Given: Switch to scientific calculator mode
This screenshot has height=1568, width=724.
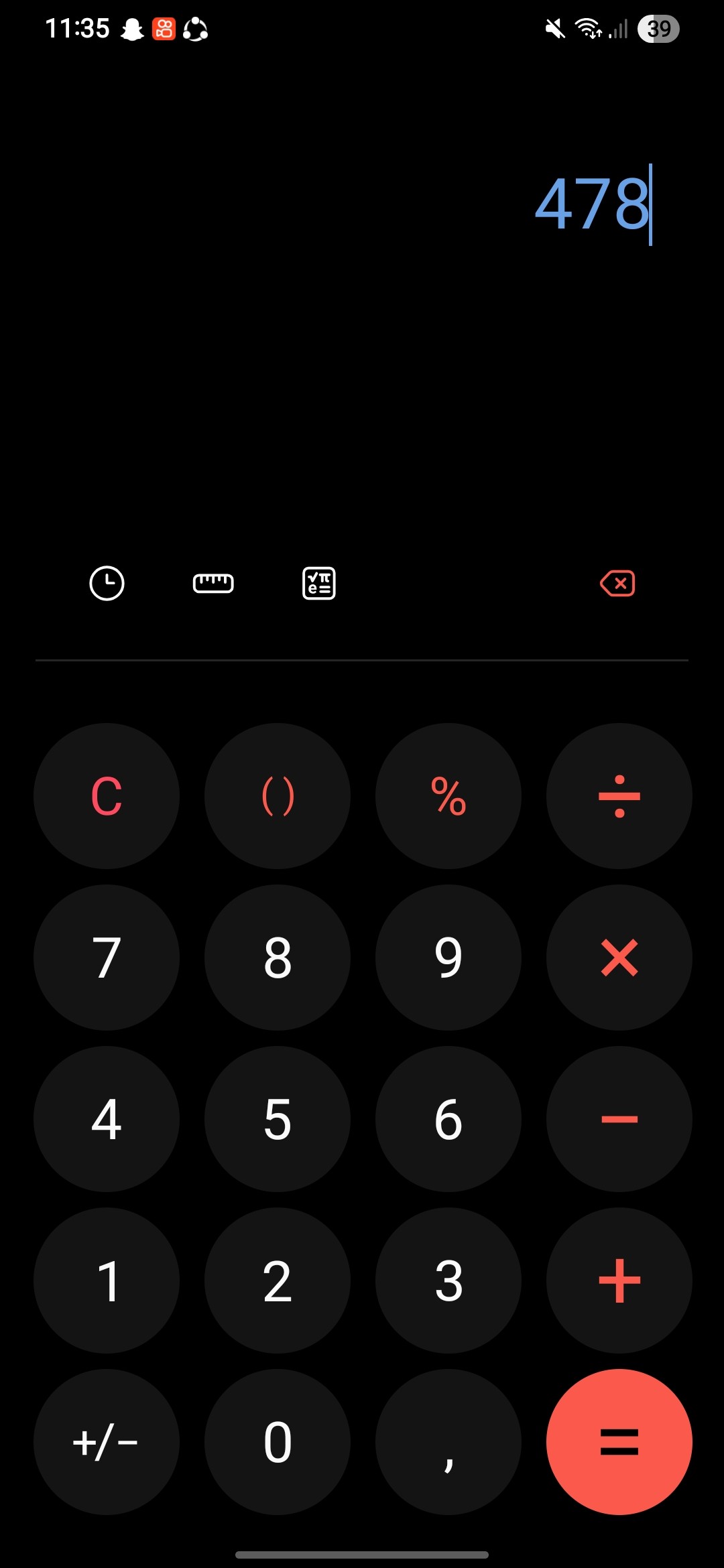Looking at the screenshot, I should click(319, 583).
